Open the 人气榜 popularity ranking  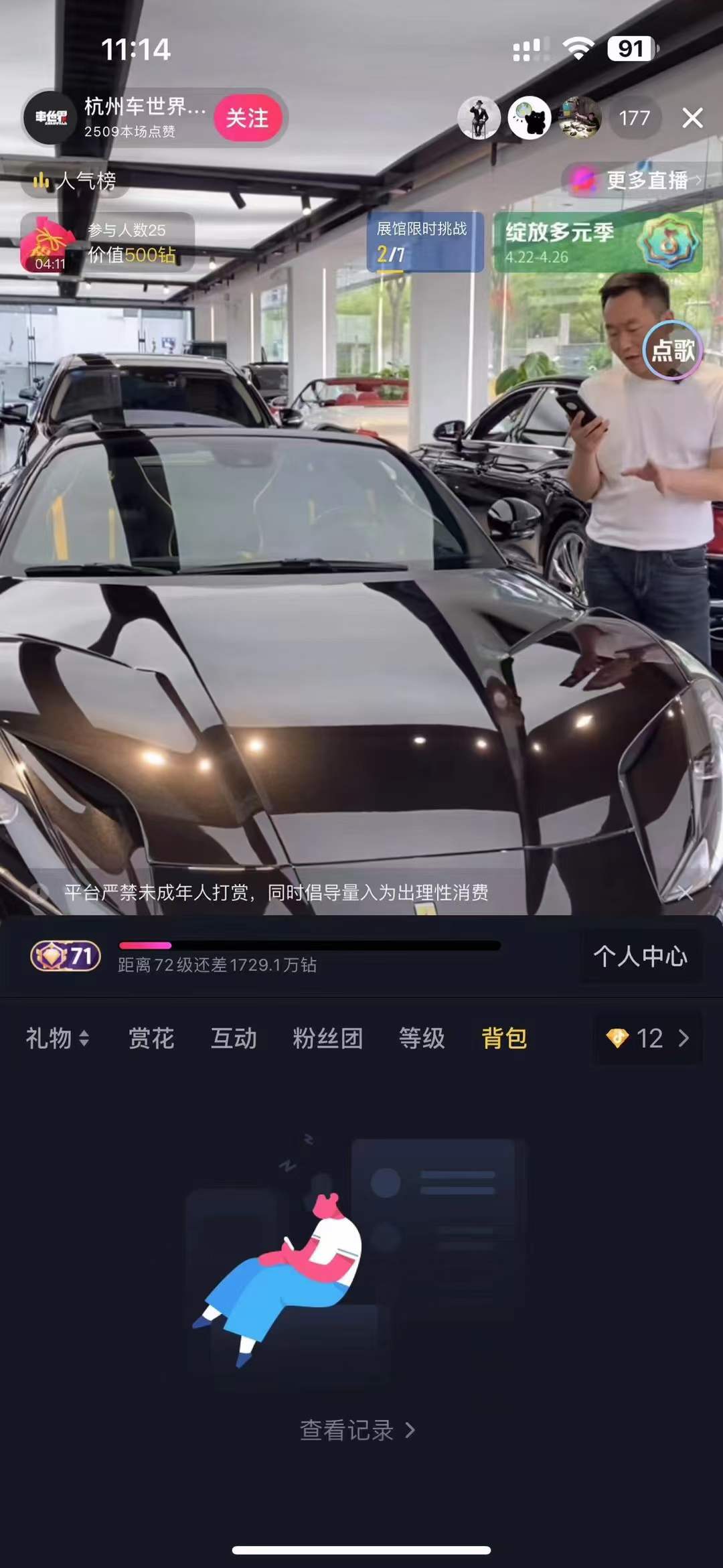point(76,180)
